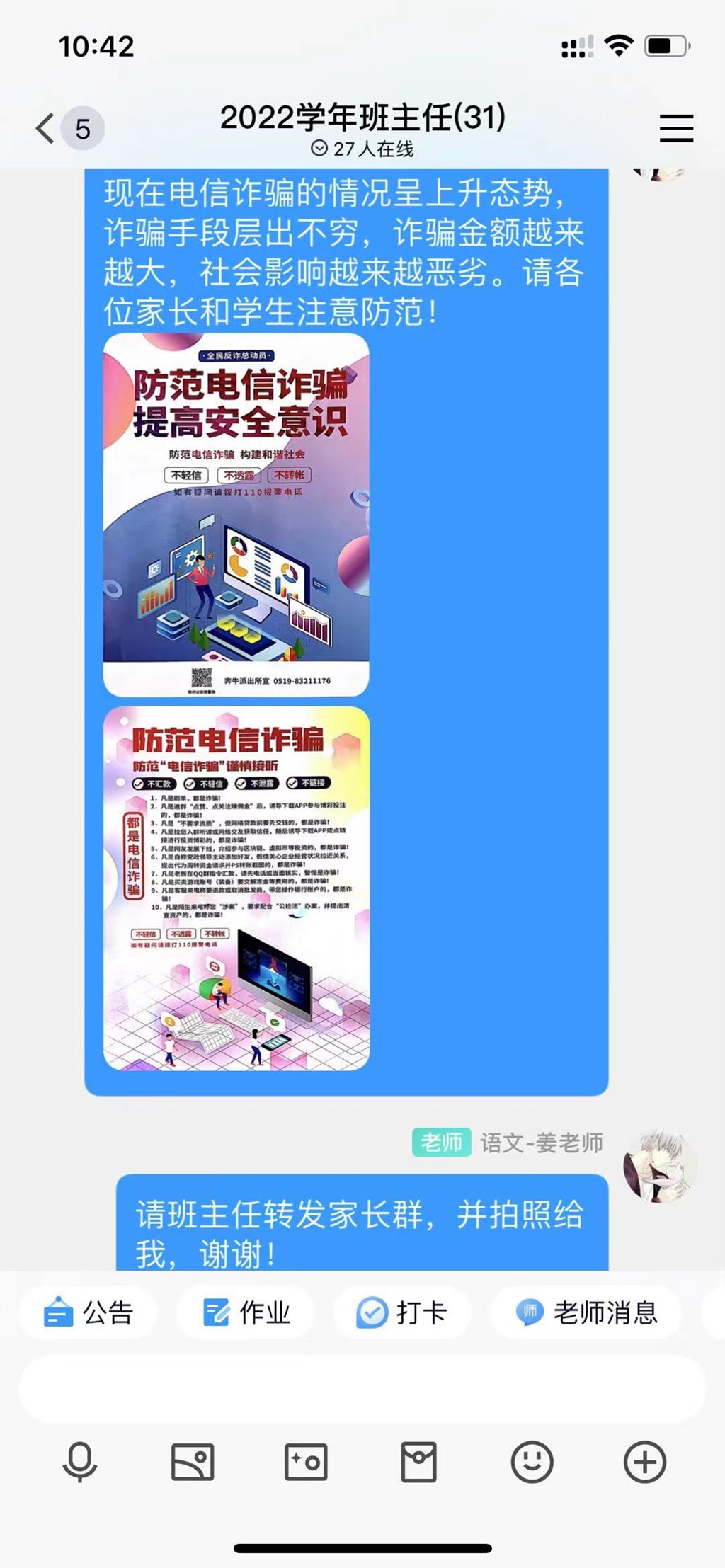The image size is (725, 1568).
Task: Open the 打卡 check-in shortcut
Action: pyautogui.click(x=401, y=1313)
